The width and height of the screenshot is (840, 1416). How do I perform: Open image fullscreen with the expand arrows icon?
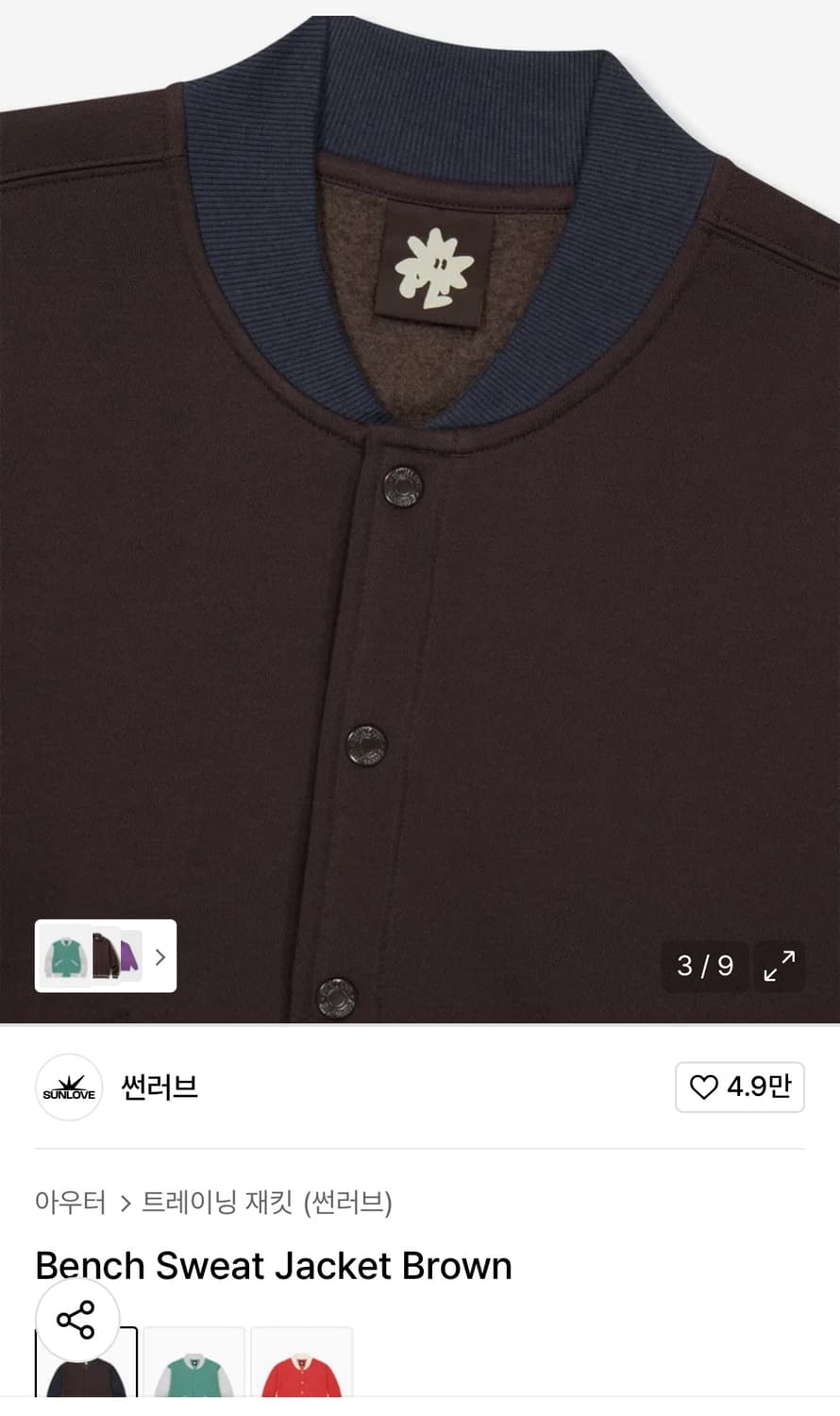coord(779,968)
